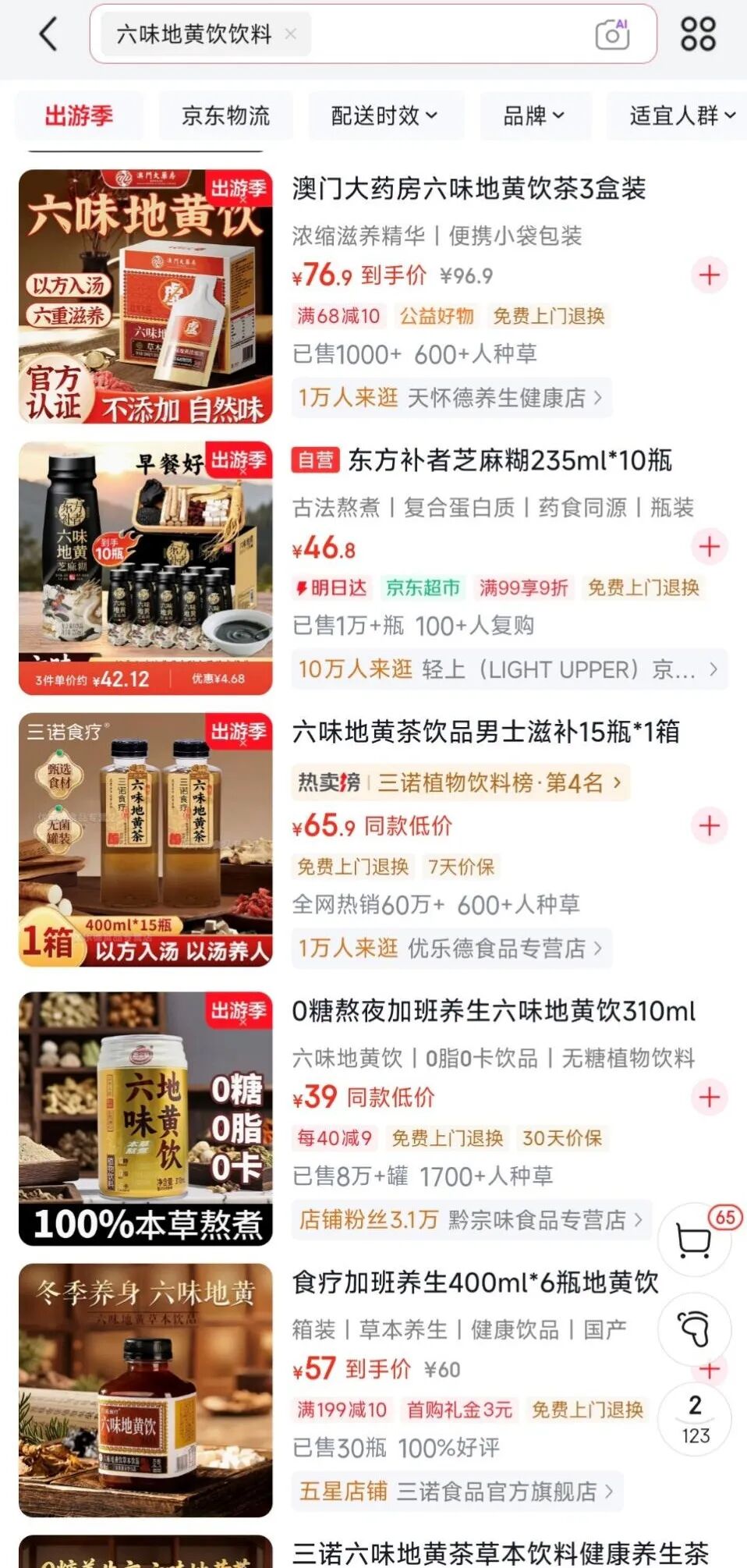Open the 适宜人群 filter dropdown
Screen dimensions: 747x1568
pos(681,116)
